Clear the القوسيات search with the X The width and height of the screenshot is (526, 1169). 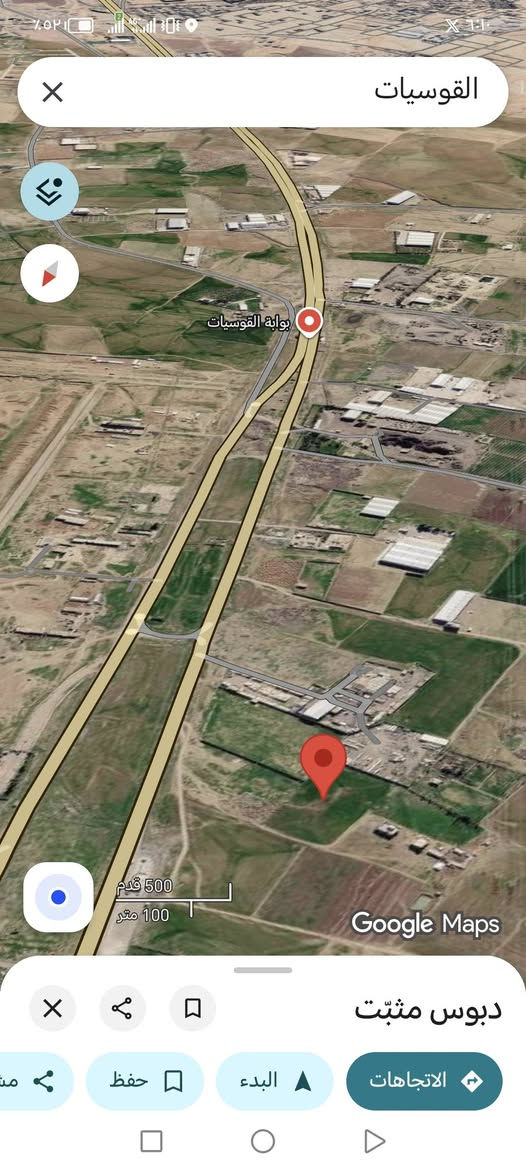pyautogui.click(x=52, y=92)
